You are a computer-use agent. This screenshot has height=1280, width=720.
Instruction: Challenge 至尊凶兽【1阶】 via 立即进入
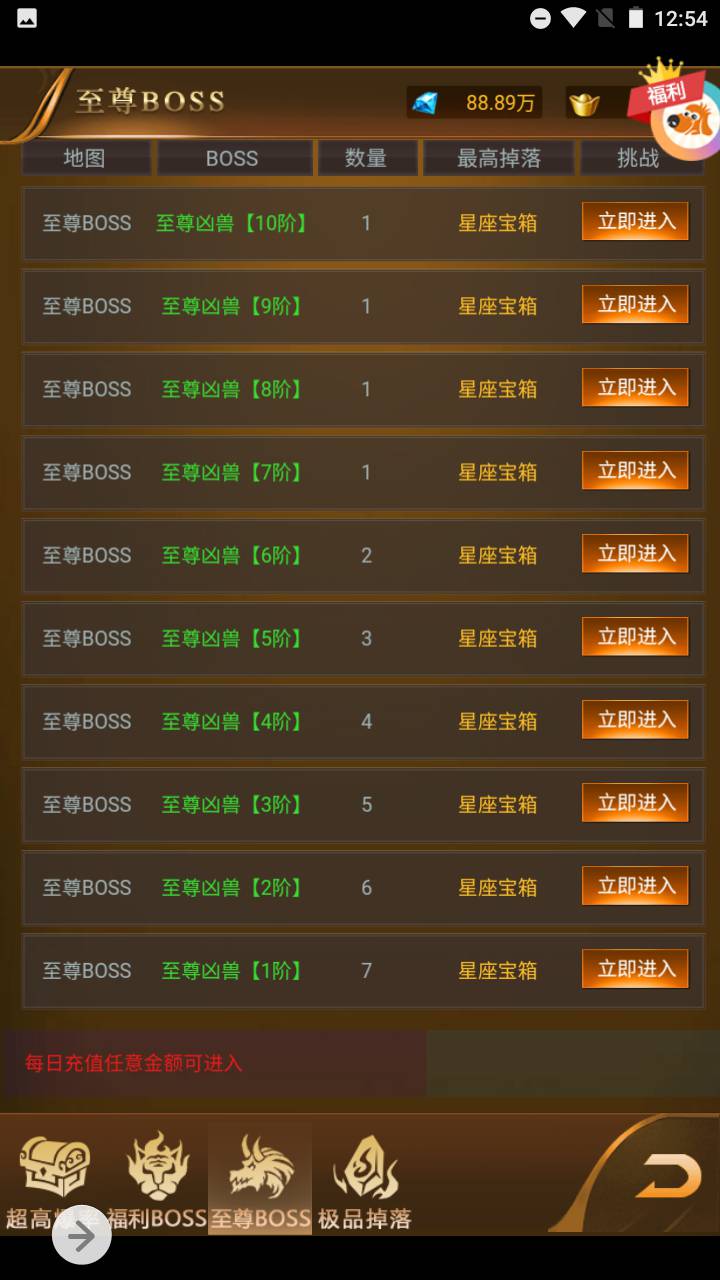click(635, 969)
